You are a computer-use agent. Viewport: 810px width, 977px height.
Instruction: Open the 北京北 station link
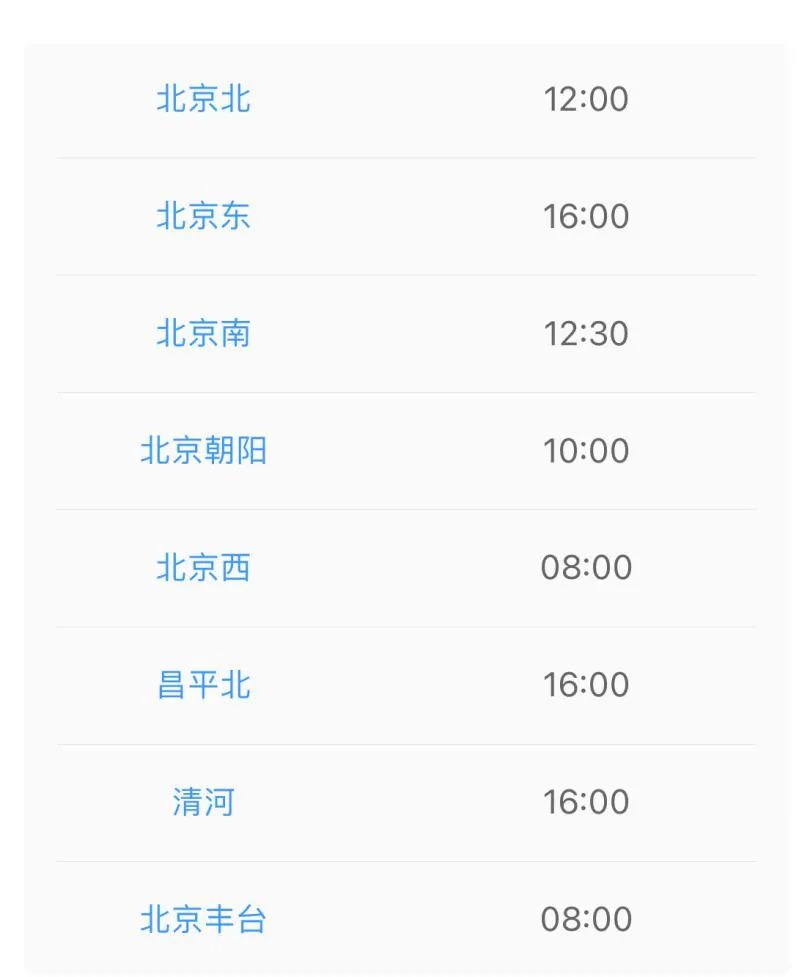[203, 99]
